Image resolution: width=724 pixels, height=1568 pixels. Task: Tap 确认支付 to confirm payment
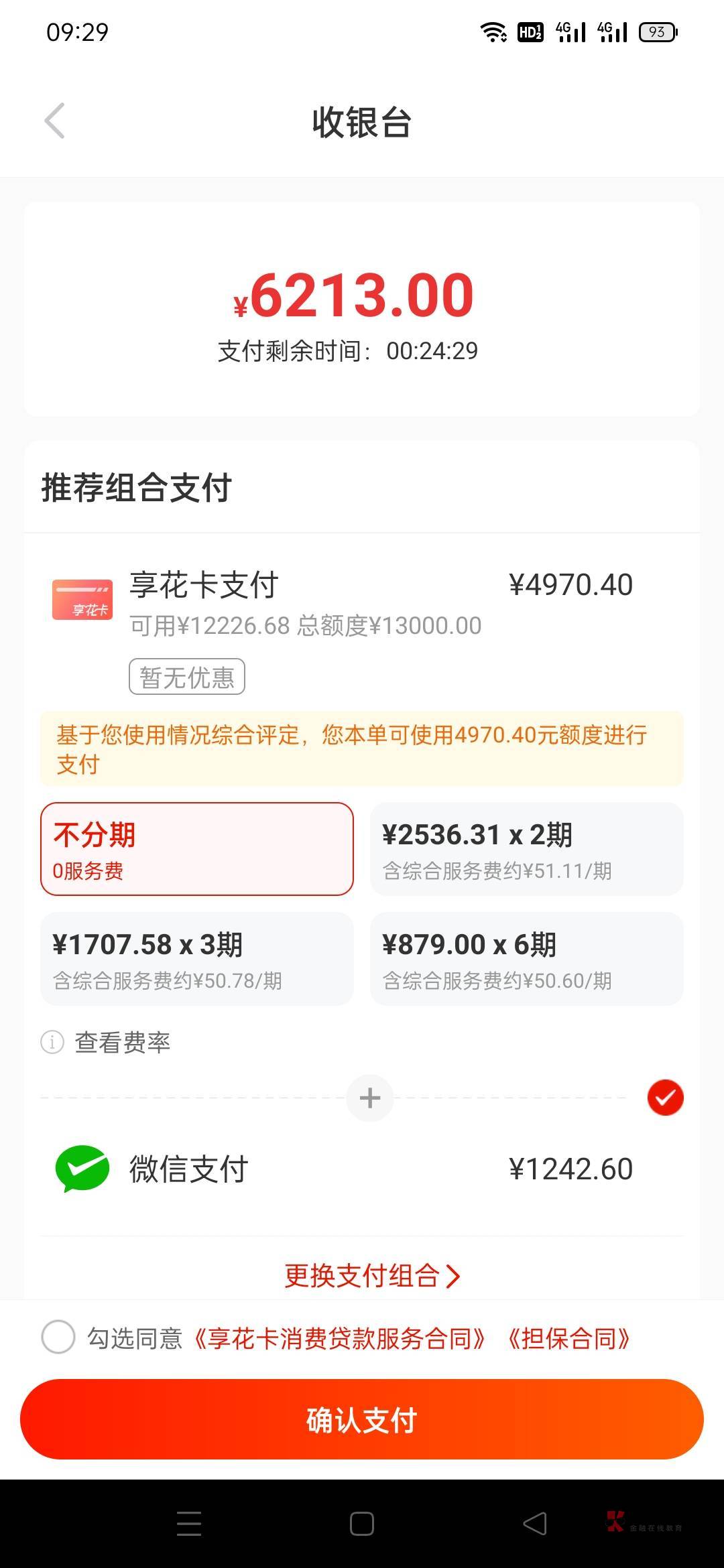tap(362, 1419)
